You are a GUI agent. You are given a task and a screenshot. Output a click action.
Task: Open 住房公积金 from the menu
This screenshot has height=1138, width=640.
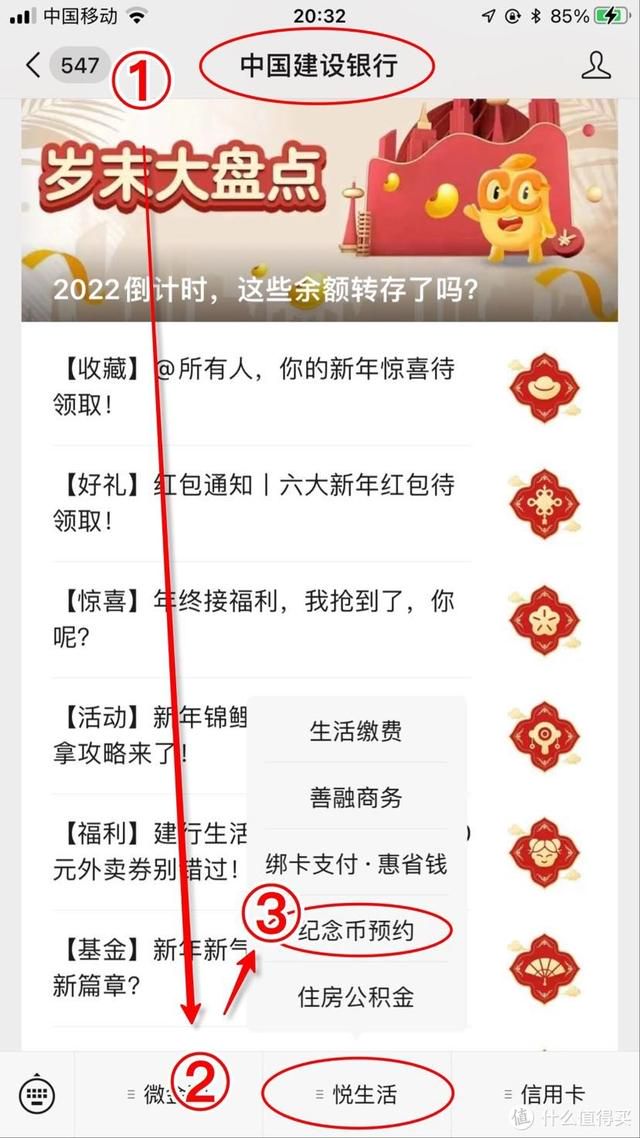[x=356, y=997]
